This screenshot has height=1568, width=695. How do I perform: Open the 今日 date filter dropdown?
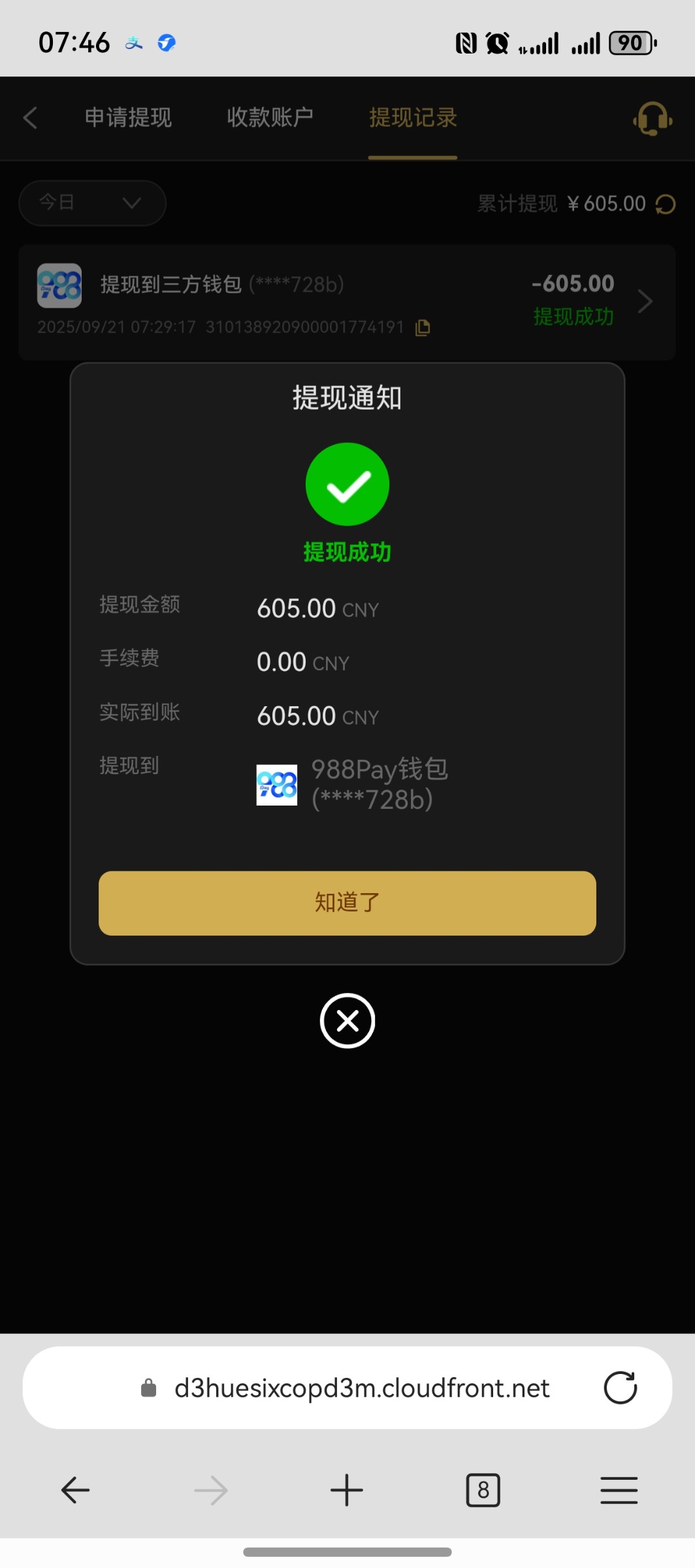point(92,203)
